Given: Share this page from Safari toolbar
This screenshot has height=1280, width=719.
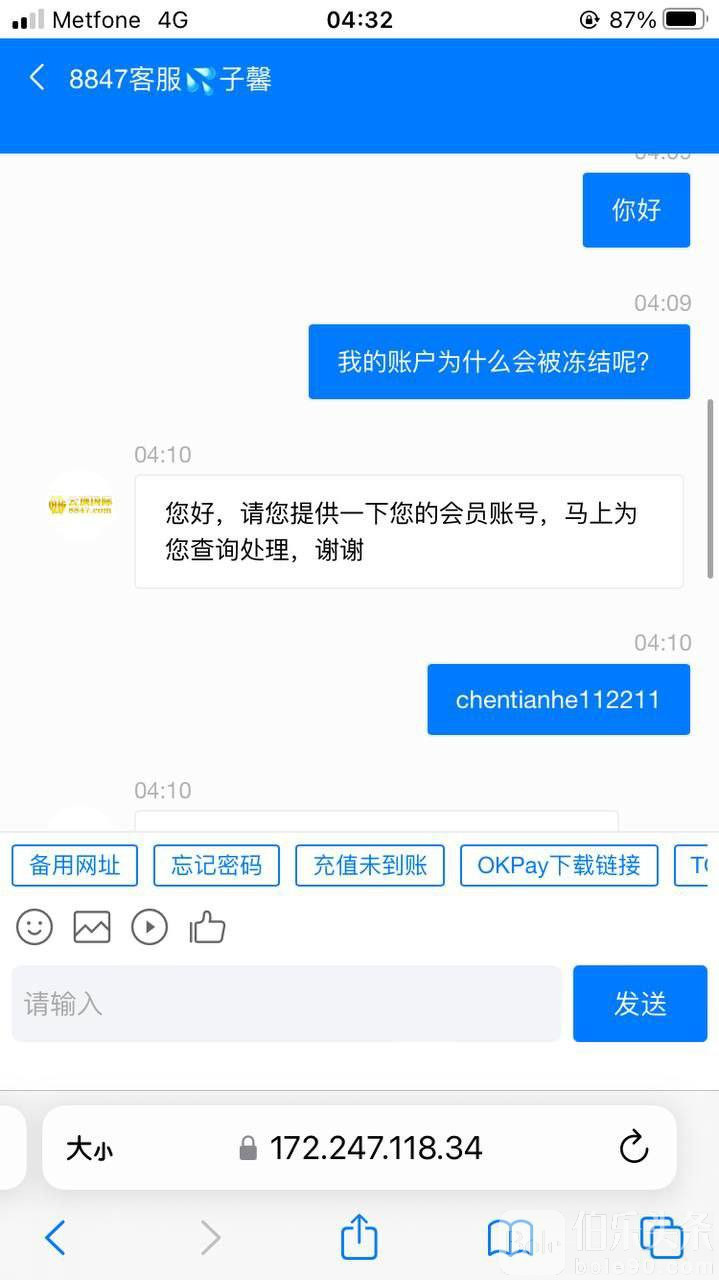Looking at the screenshot, I should pyautogui.click(x=359, y=1238).
